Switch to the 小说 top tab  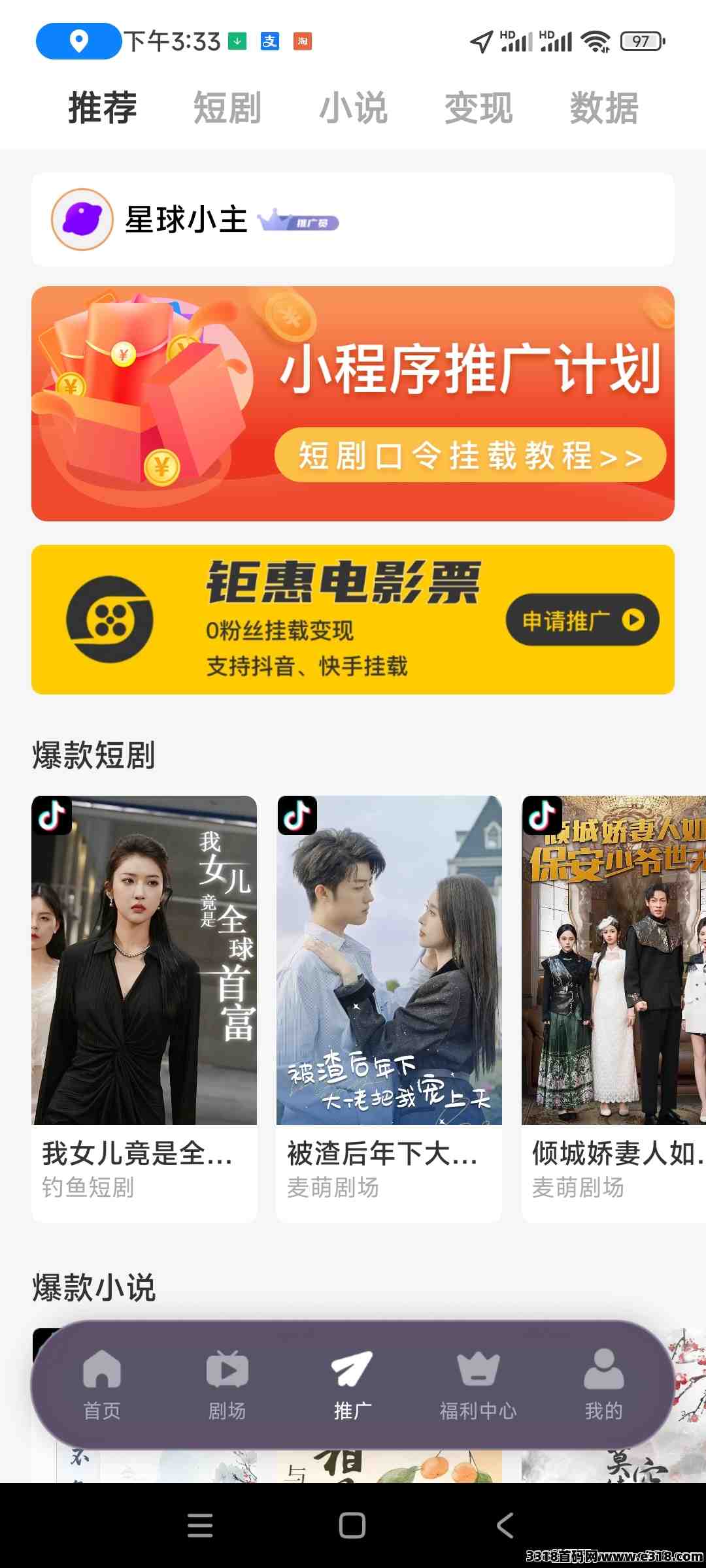point(353,108)
